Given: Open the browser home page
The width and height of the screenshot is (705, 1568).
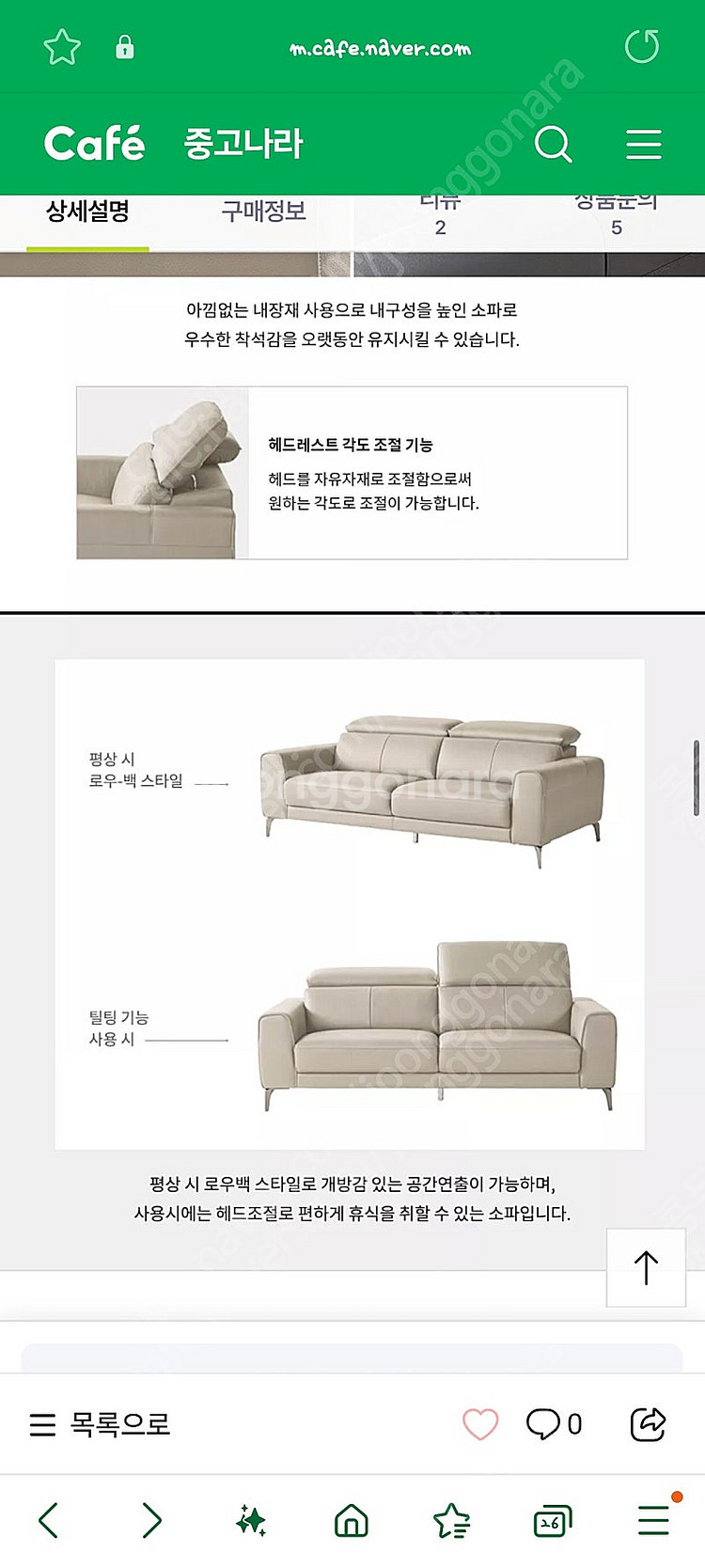Looking at the screenshot, I should (352, 1520).
